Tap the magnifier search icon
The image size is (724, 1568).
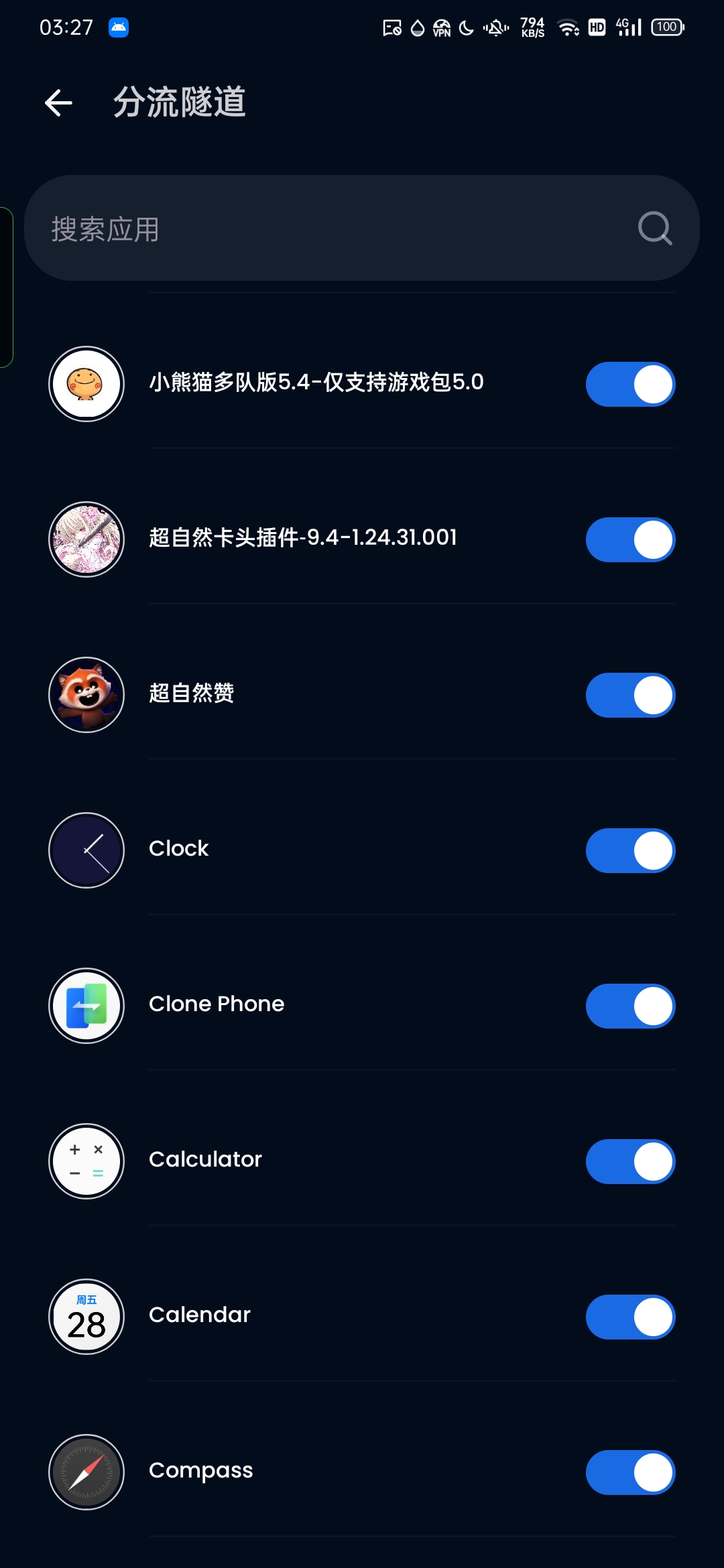point(654,228)
